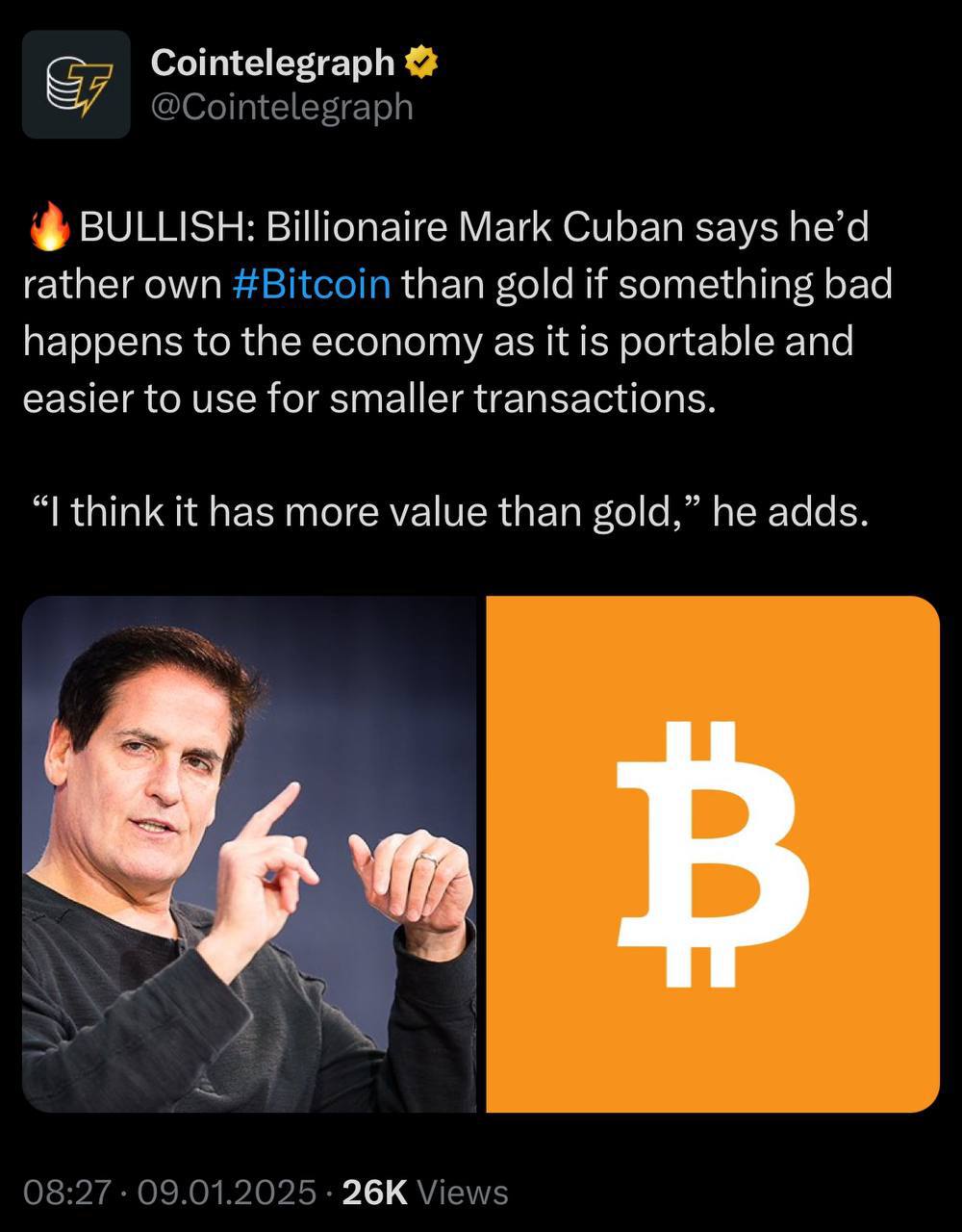Open the orange Bitcoin logo image
962x1232 pixels.
click(x=712, y=853)
